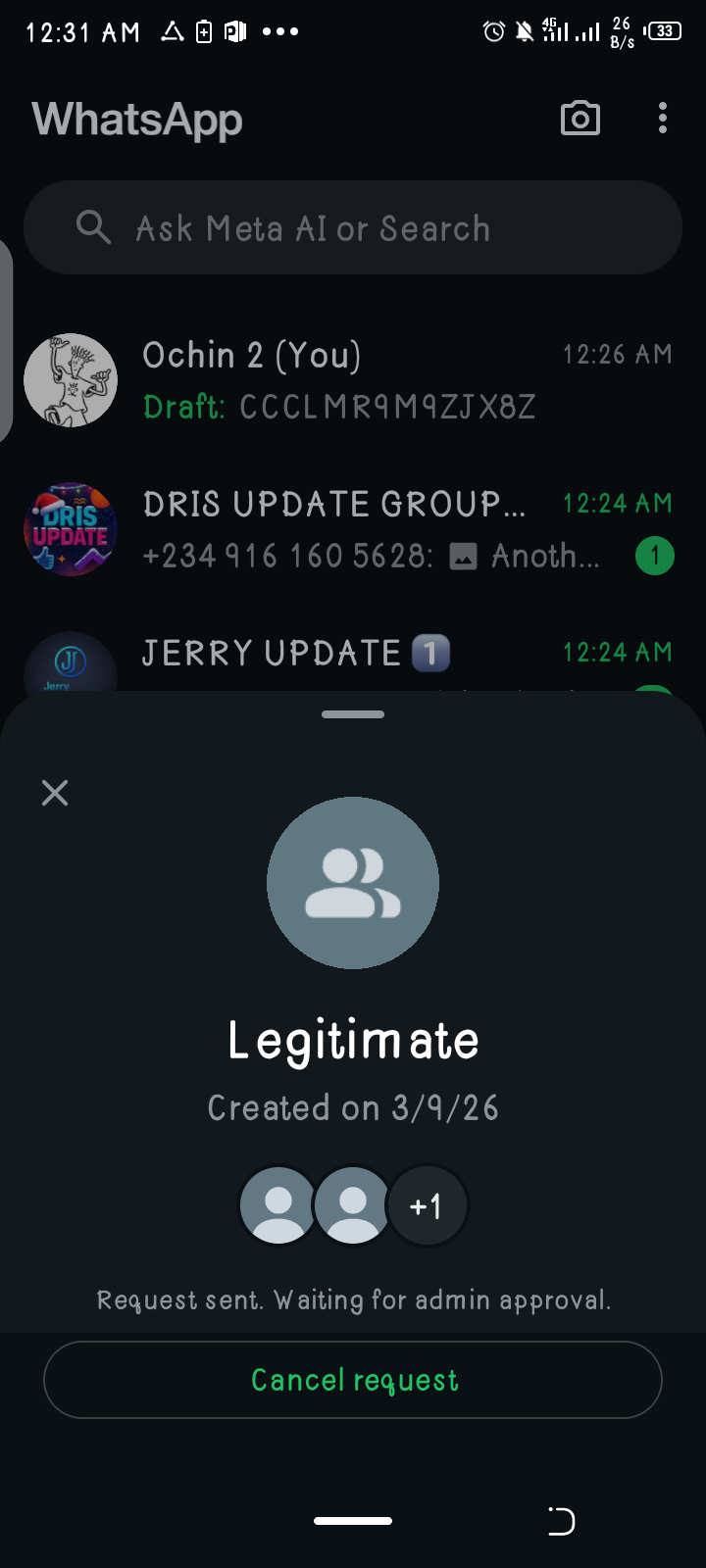Go back using the system navigation button
706x1568 pixels.
(x=561, y=1521)
